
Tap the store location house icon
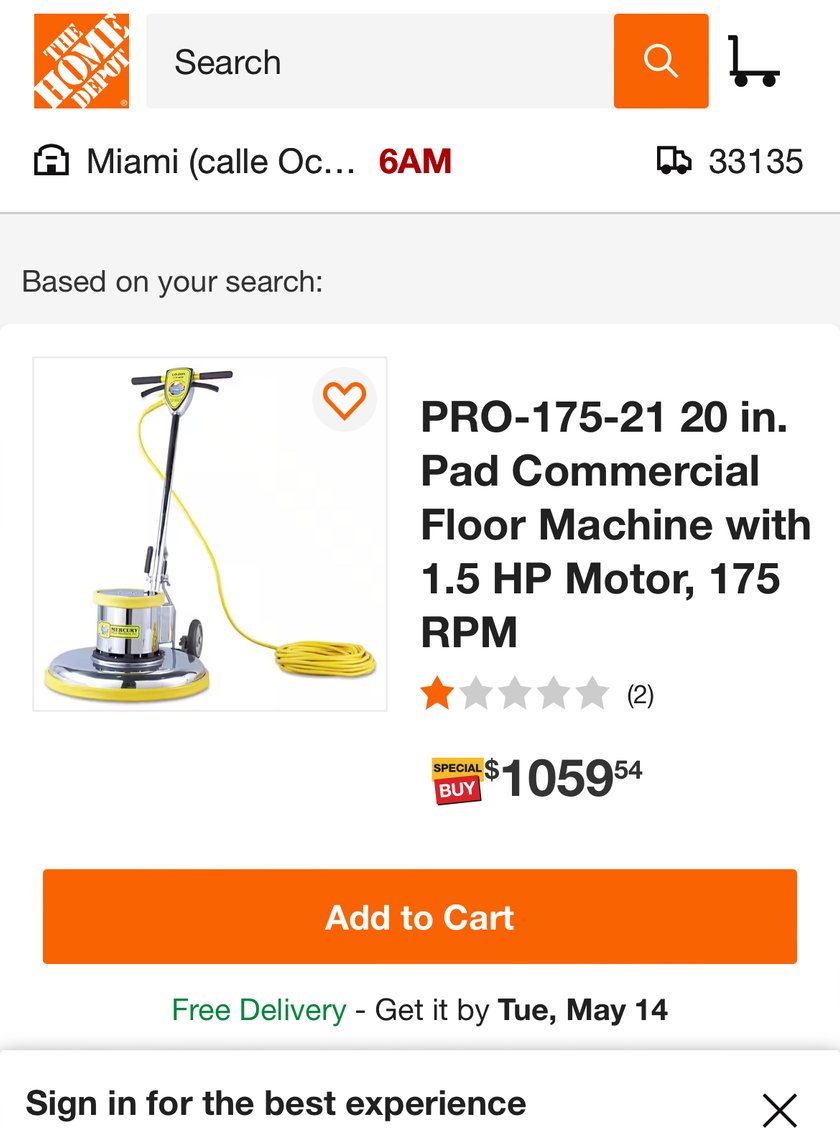[52, 161]
